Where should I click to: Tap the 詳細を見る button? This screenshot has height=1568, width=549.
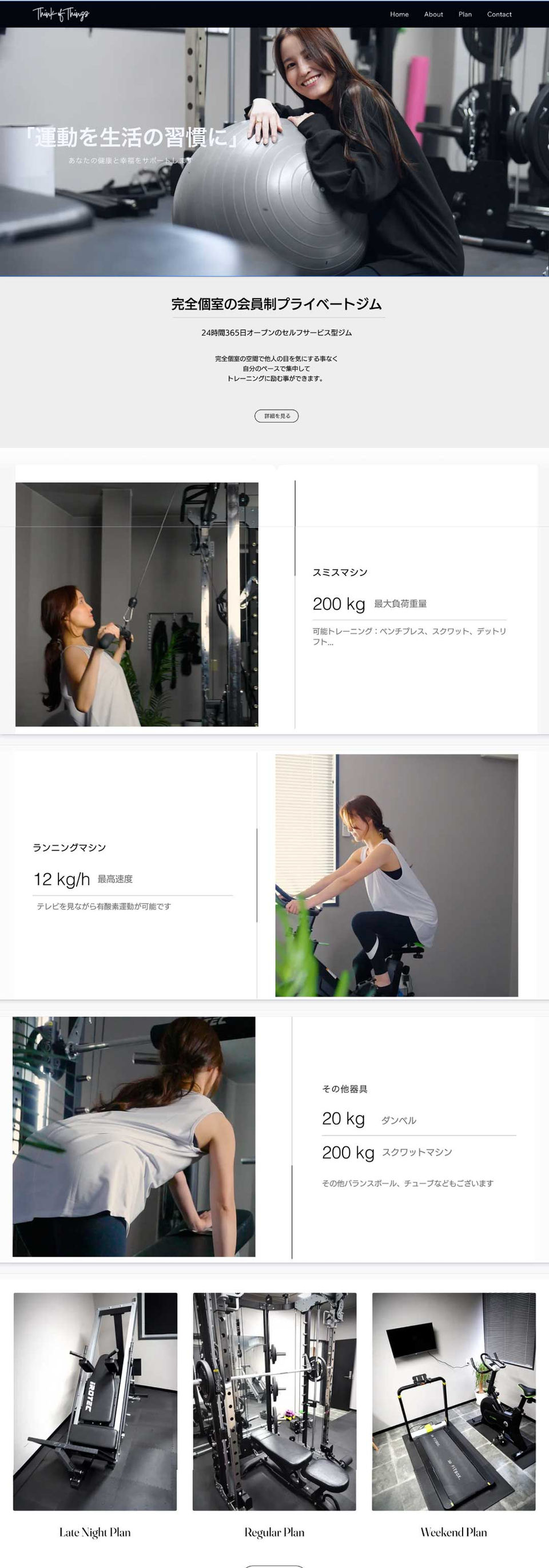276,416
